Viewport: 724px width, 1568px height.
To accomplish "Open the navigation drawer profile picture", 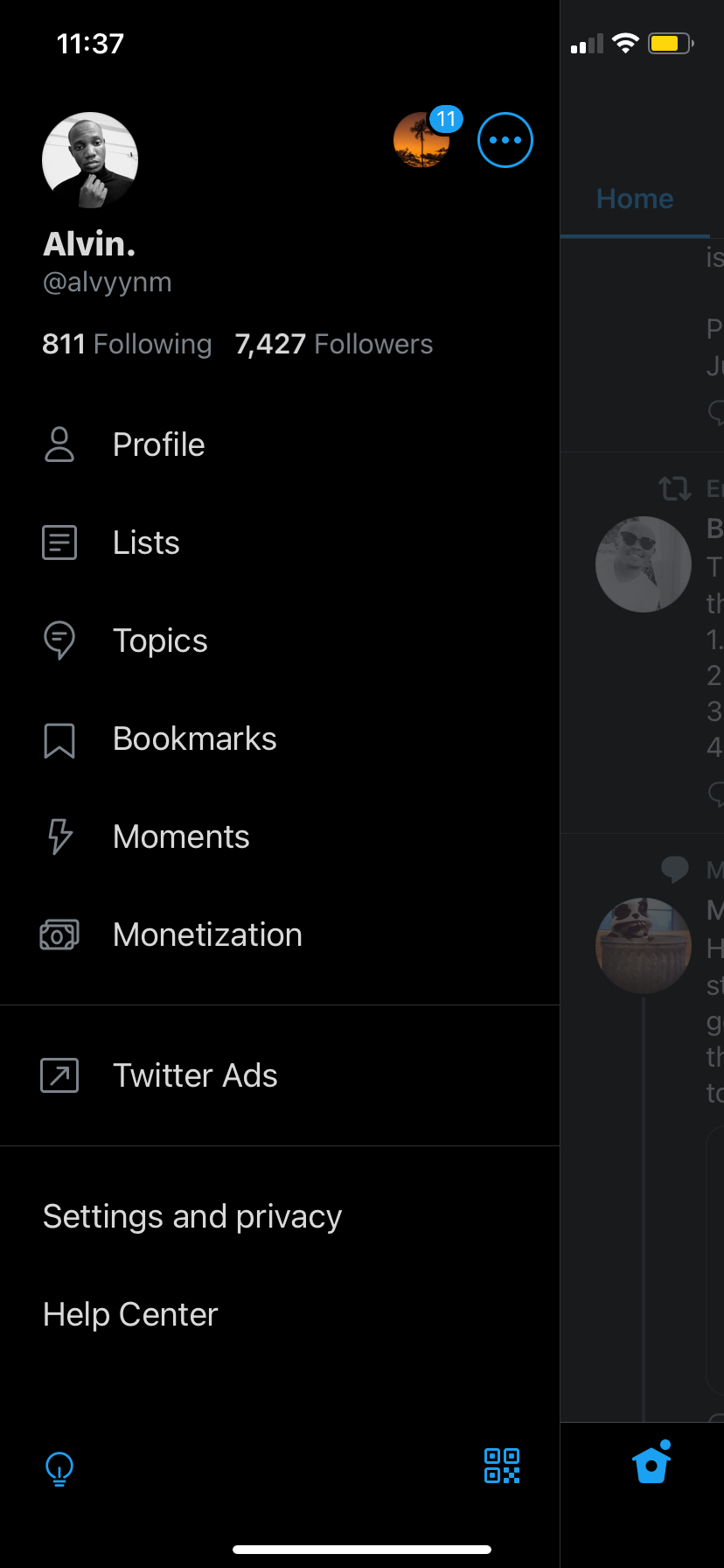I will (90, 160).
